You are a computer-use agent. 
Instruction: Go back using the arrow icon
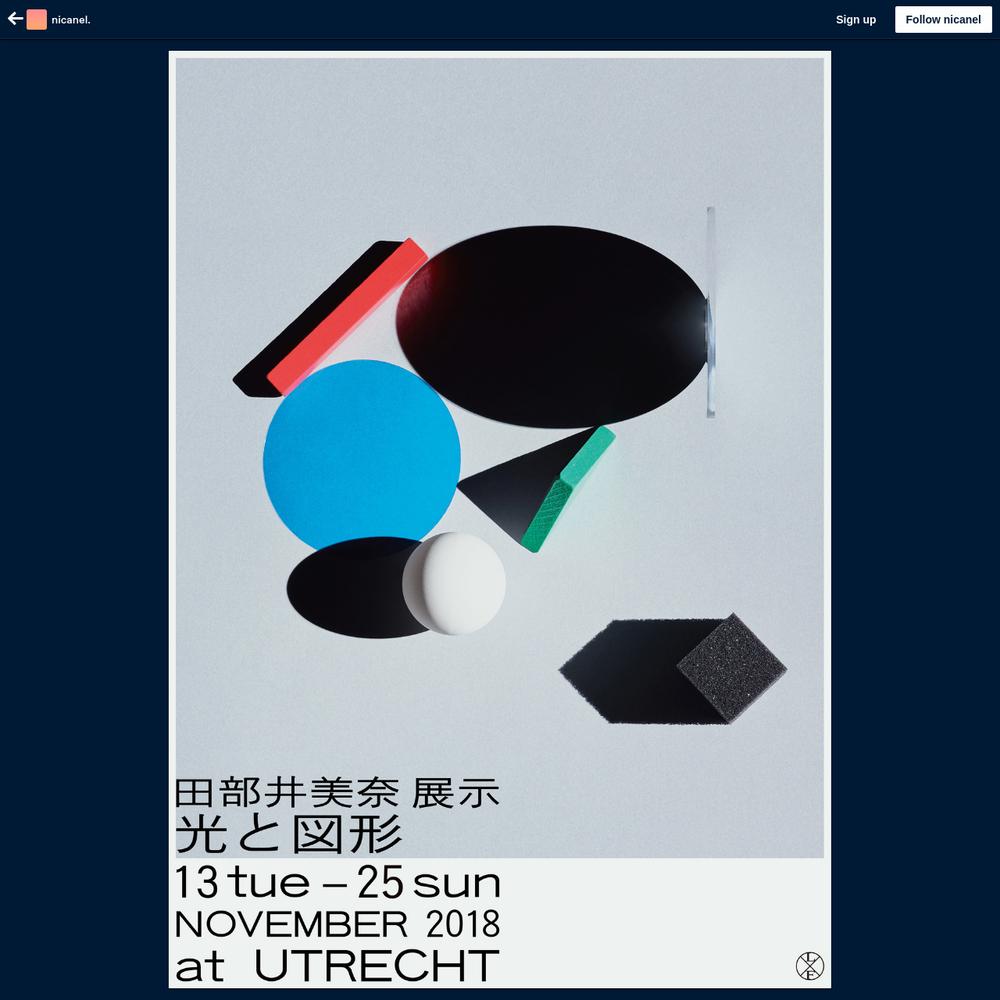15,19
